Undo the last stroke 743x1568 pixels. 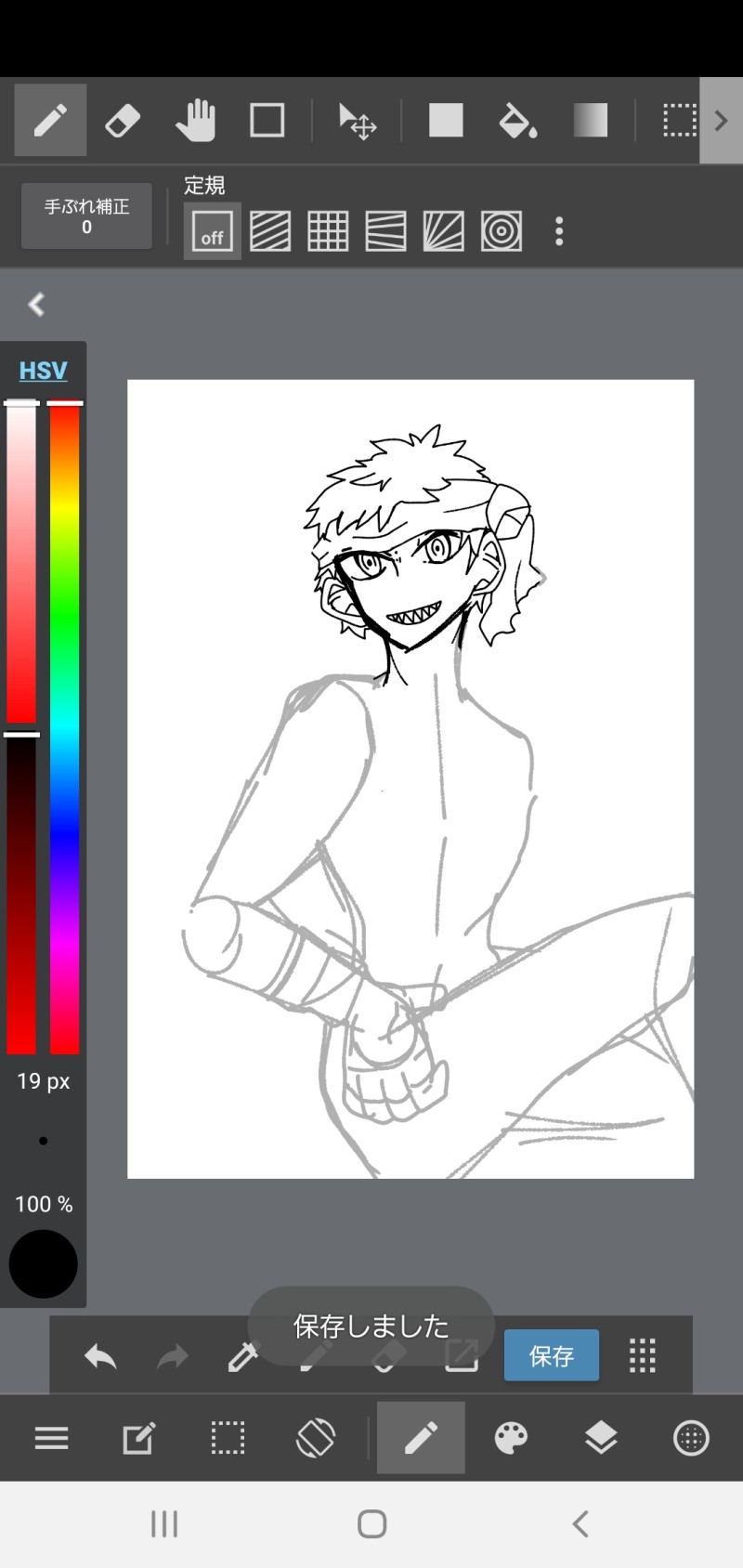pos(100,1357)
